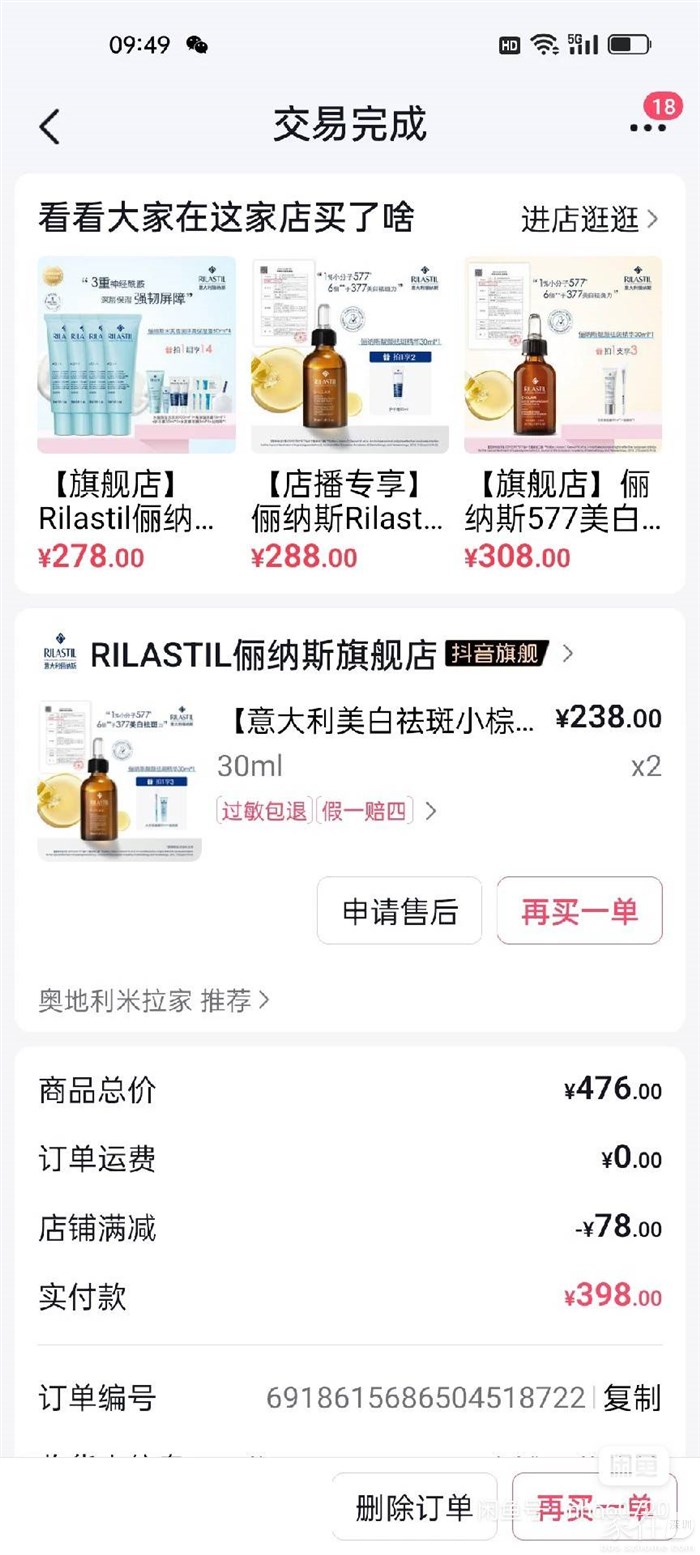Tap 删除订单 to delete this order
This screenshot has width=700, height=1555.
tap(414, 1507)
